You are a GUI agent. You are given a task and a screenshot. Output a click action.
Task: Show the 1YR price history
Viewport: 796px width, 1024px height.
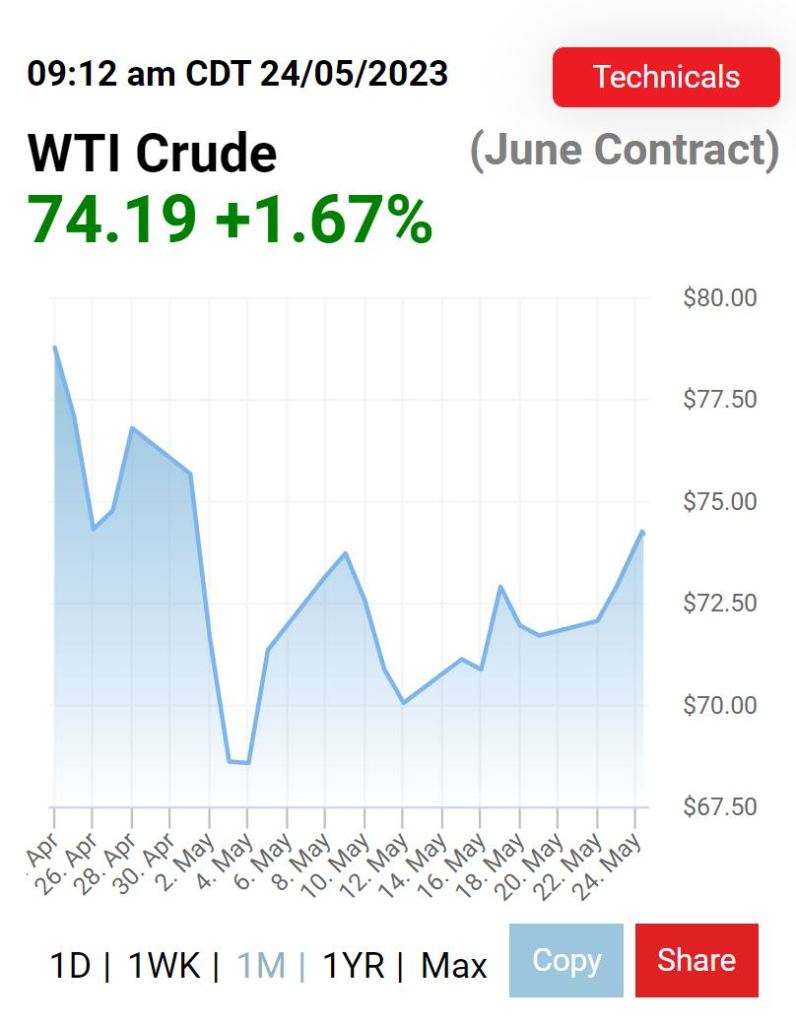[x=354, y=966]
